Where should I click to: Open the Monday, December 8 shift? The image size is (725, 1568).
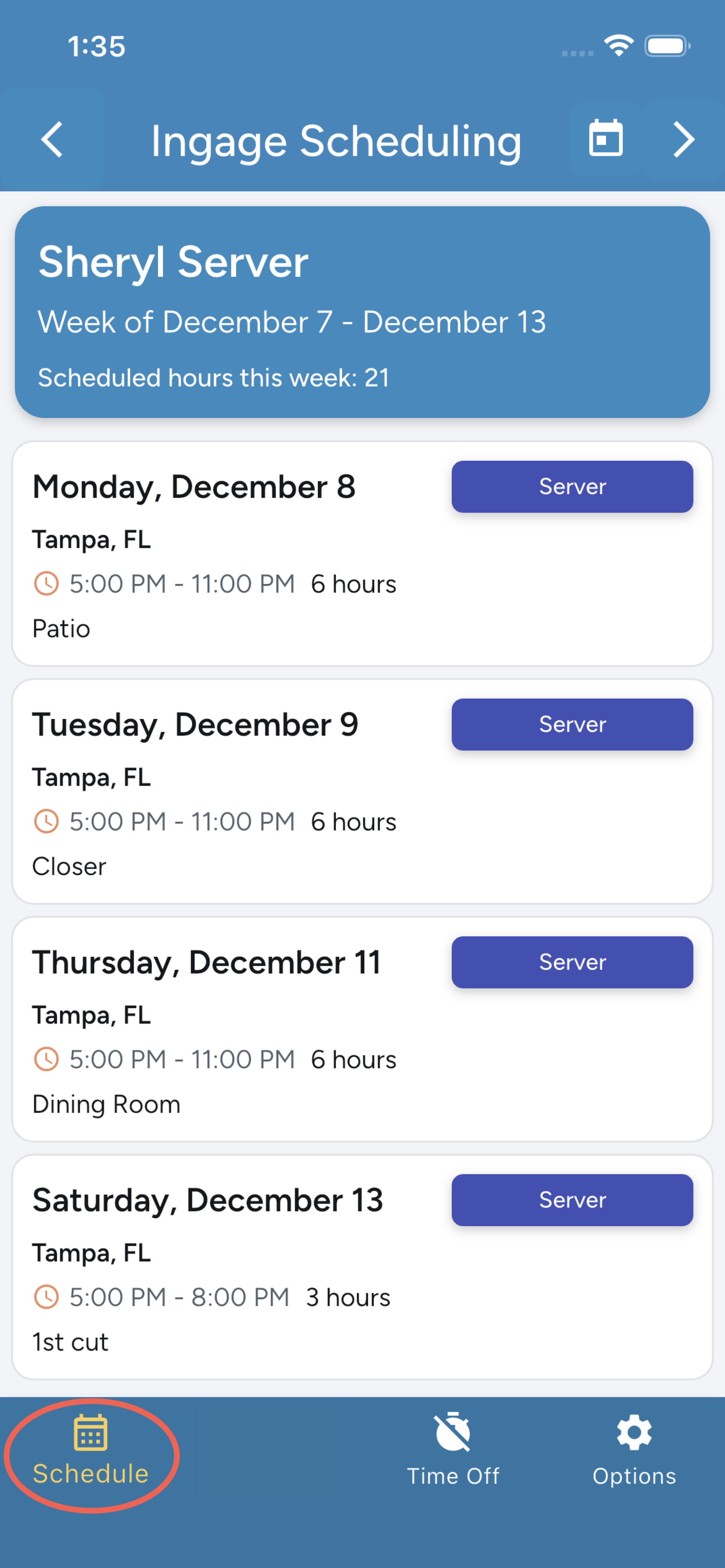tap(362, 553)
